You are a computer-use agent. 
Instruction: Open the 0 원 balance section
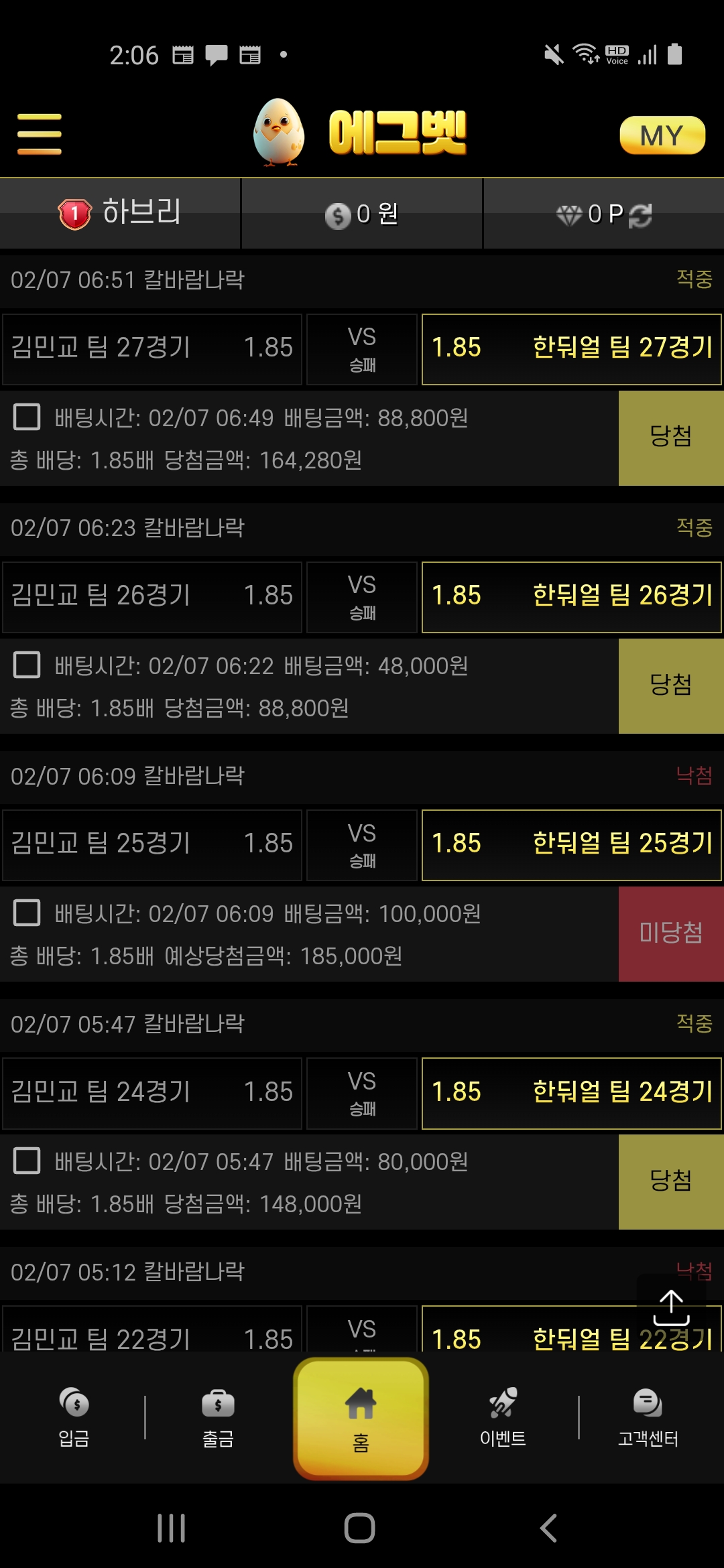362,214
